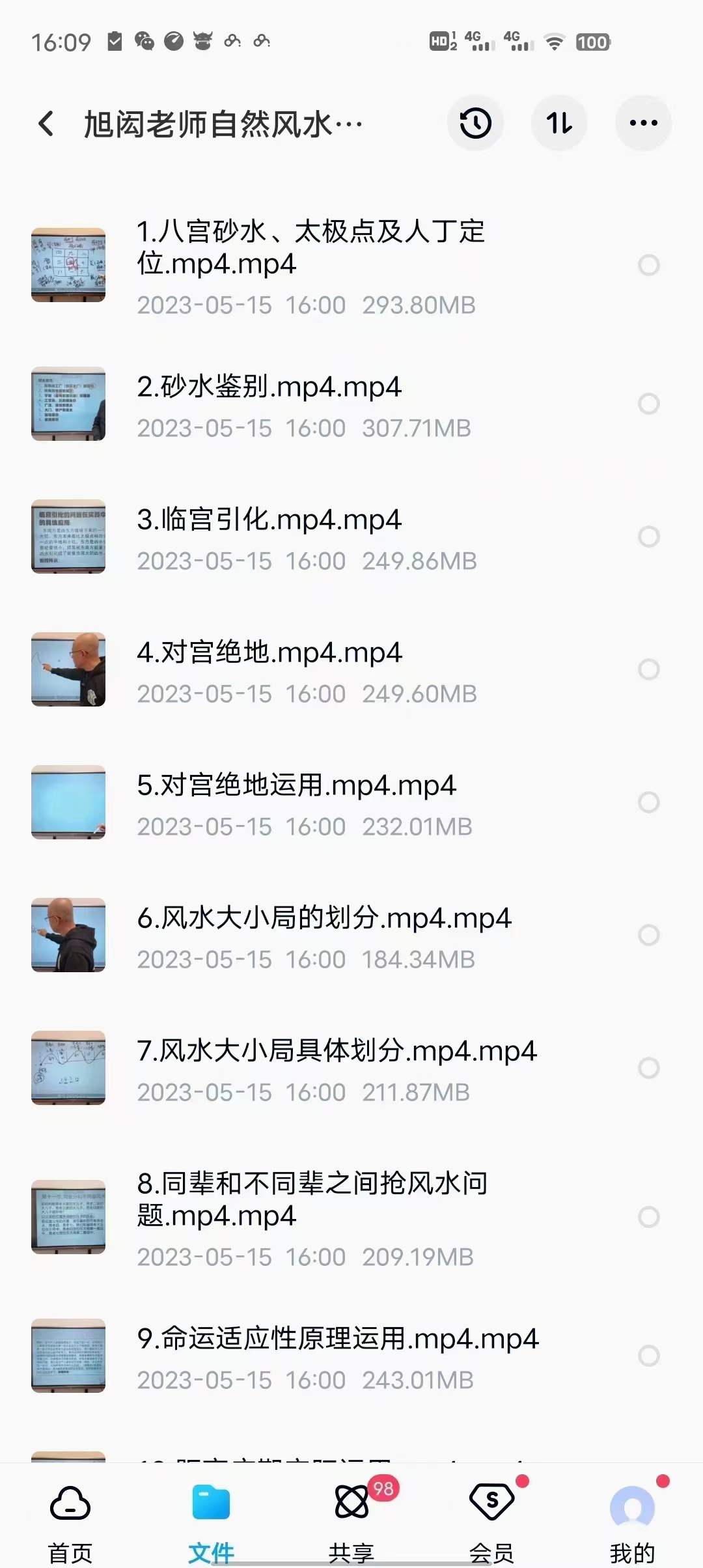Tap the back arrow beside the folder title
This screenshot has width=703, height=1568.
coord(45,123)
